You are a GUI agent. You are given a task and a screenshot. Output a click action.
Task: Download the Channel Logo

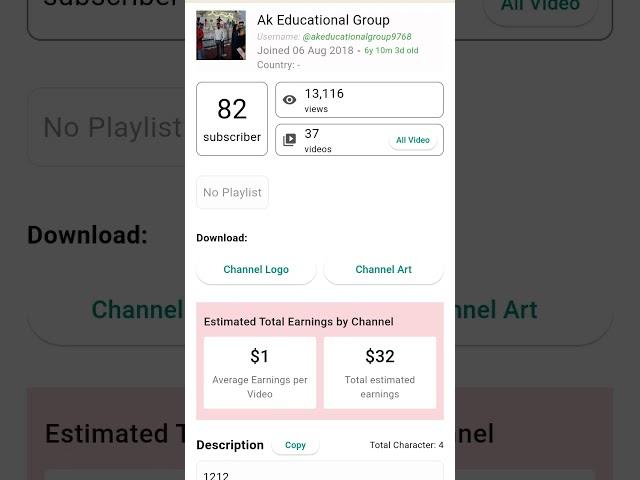[x=256, y=270]
